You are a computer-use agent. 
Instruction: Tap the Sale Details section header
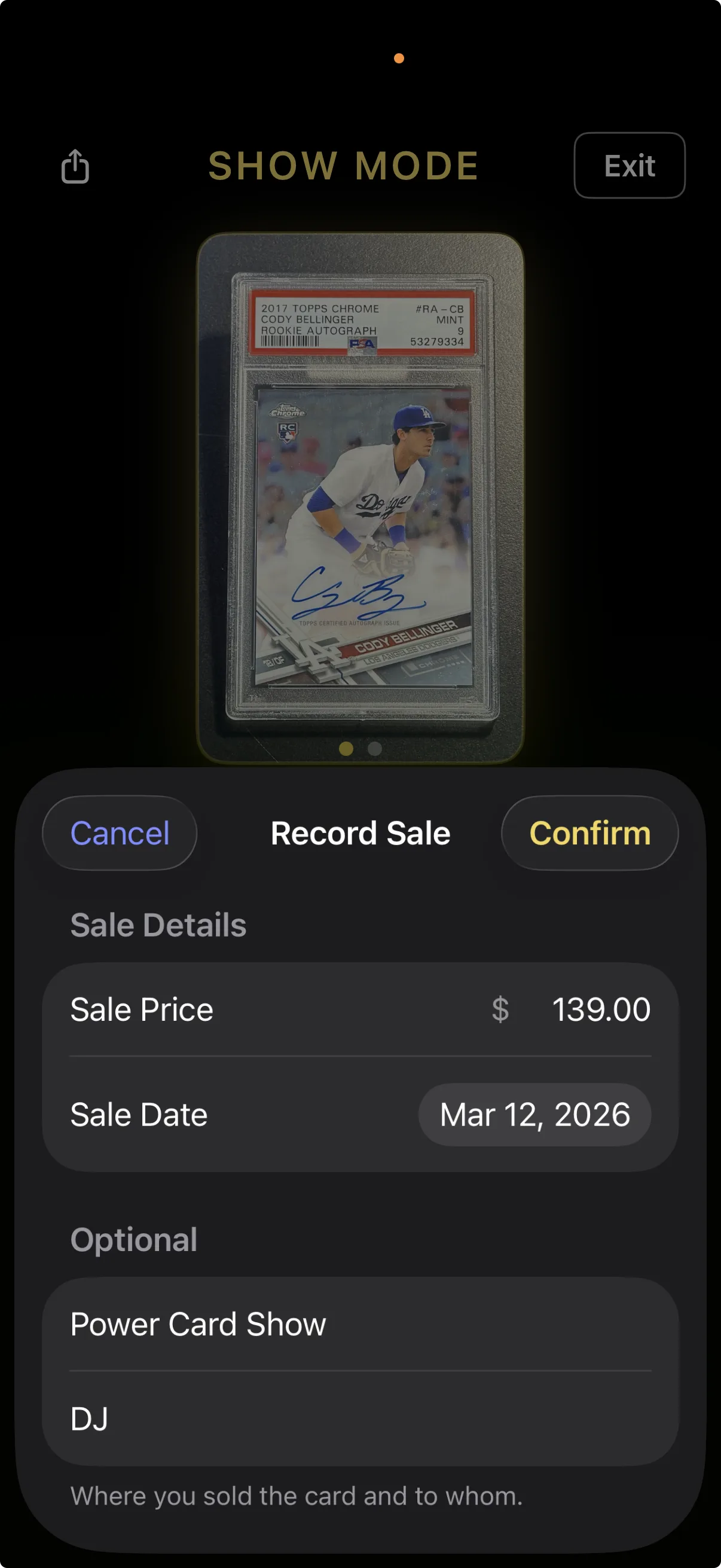pos(158,924)
